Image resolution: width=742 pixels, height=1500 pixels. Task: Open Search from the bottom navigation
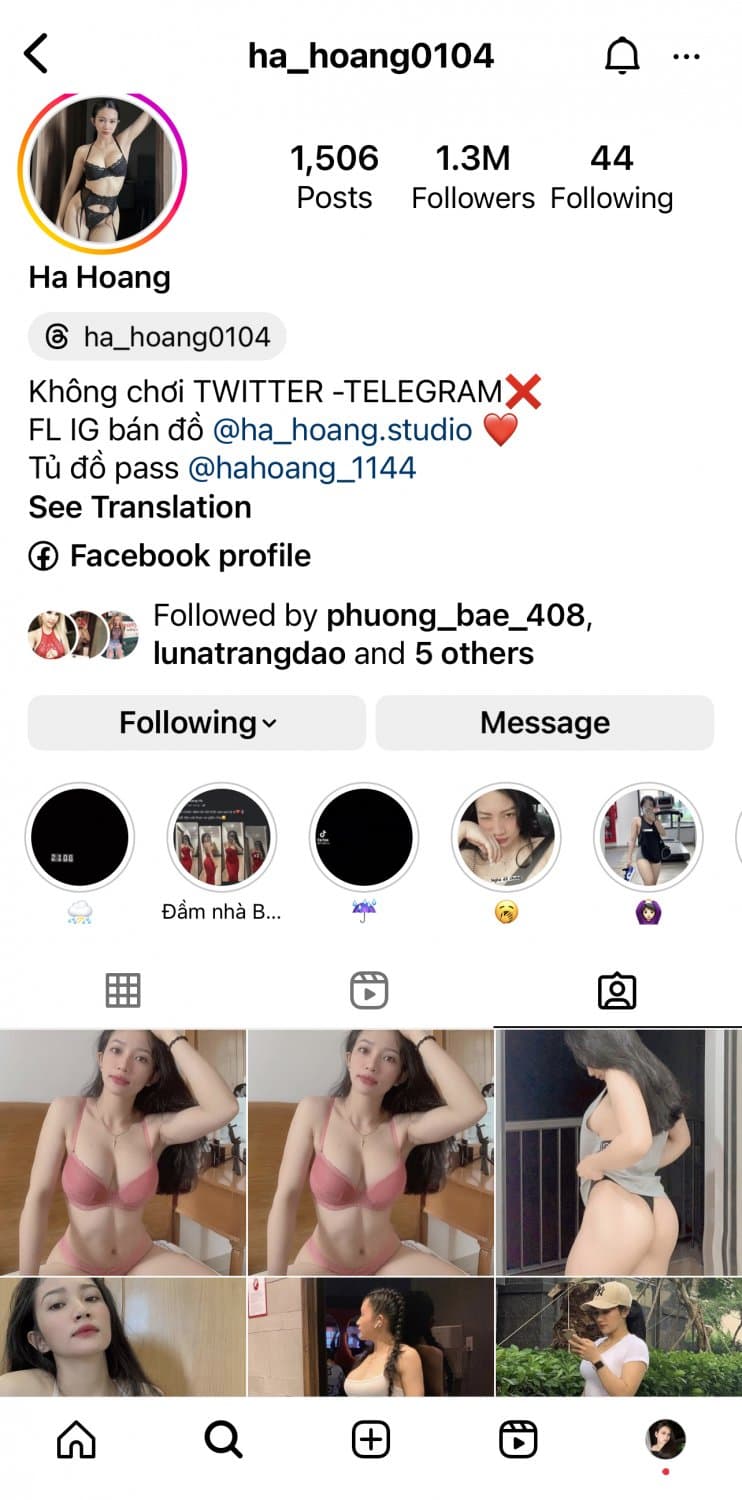pyautogui.click(x=222, y=1438)
